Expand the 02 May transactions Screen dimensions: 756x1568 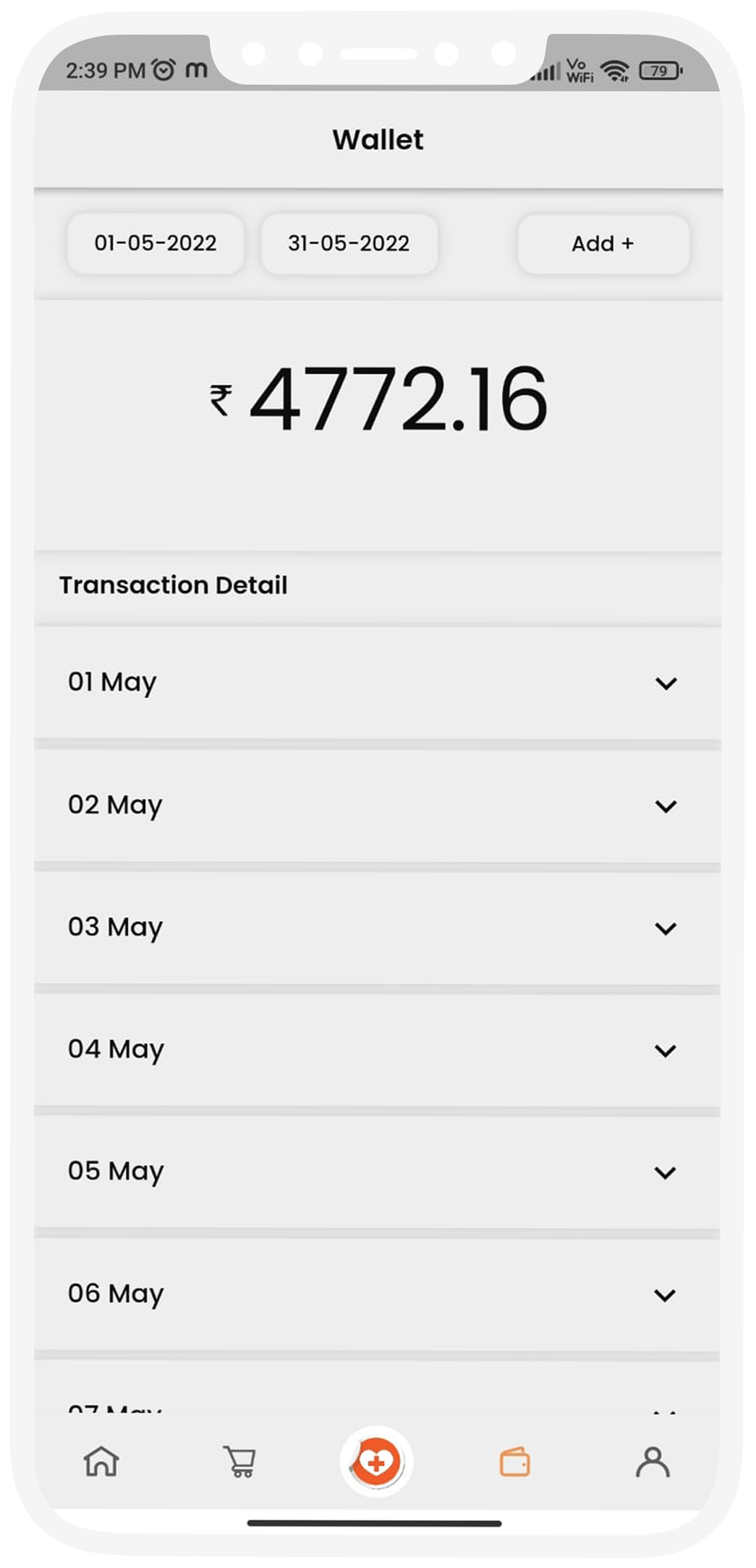pos(665,805)
